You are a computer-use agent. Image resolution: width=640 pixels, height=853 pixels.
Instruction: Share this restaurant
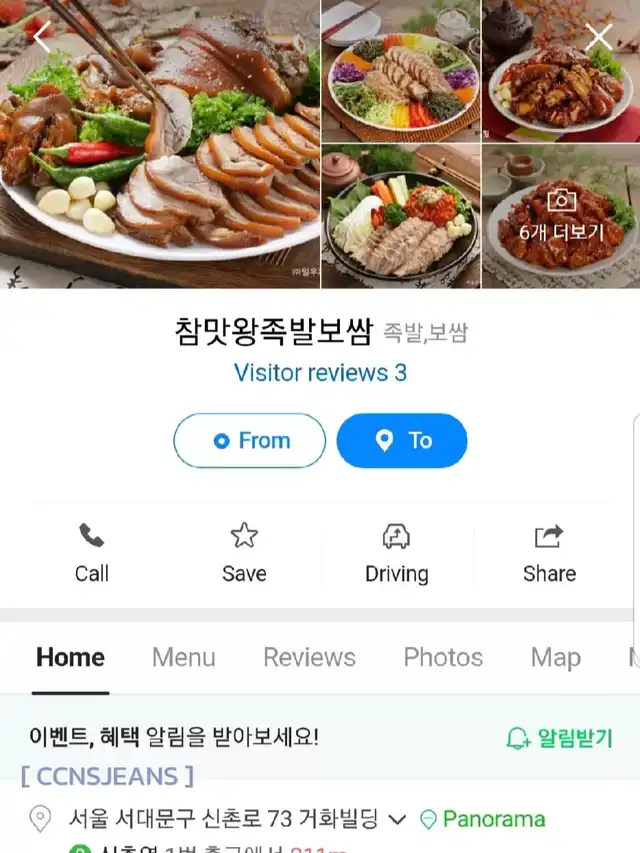pos(549,552)
